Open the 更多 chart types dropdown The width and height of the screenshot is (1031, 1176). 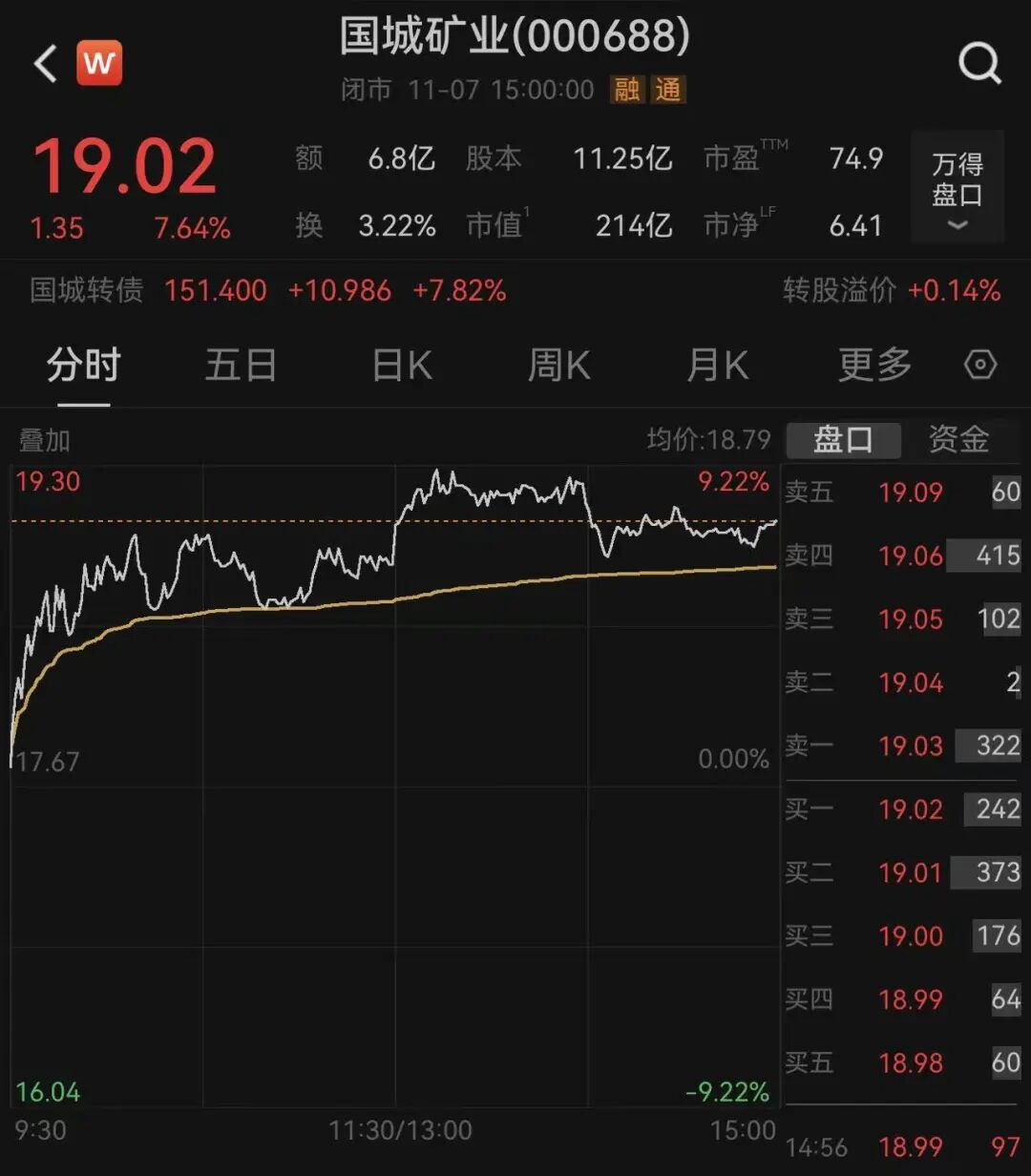[x=873, y=366]
